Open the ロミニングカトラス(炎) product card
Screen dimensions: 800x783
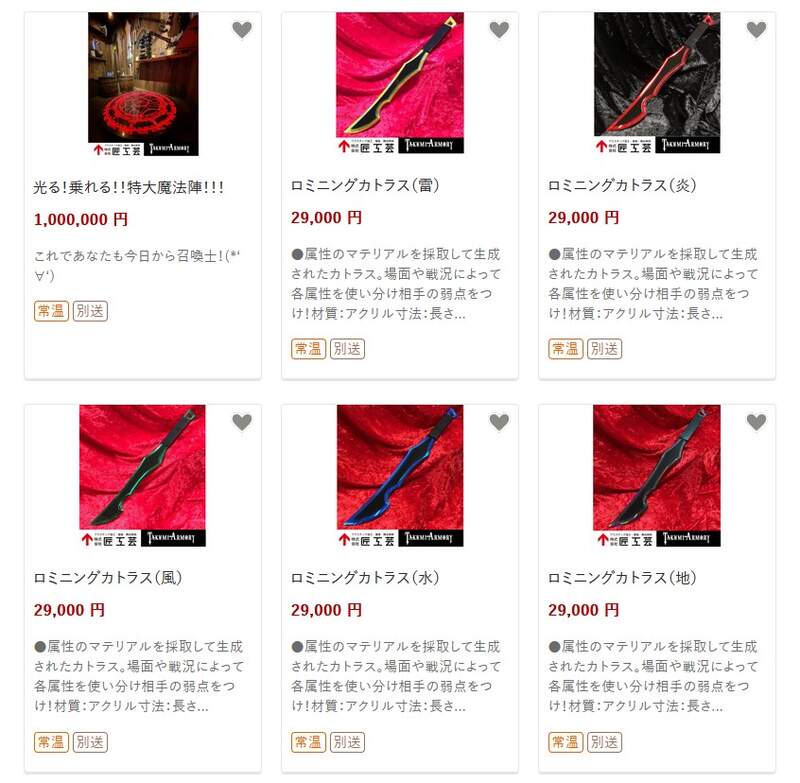click(622, 186)
